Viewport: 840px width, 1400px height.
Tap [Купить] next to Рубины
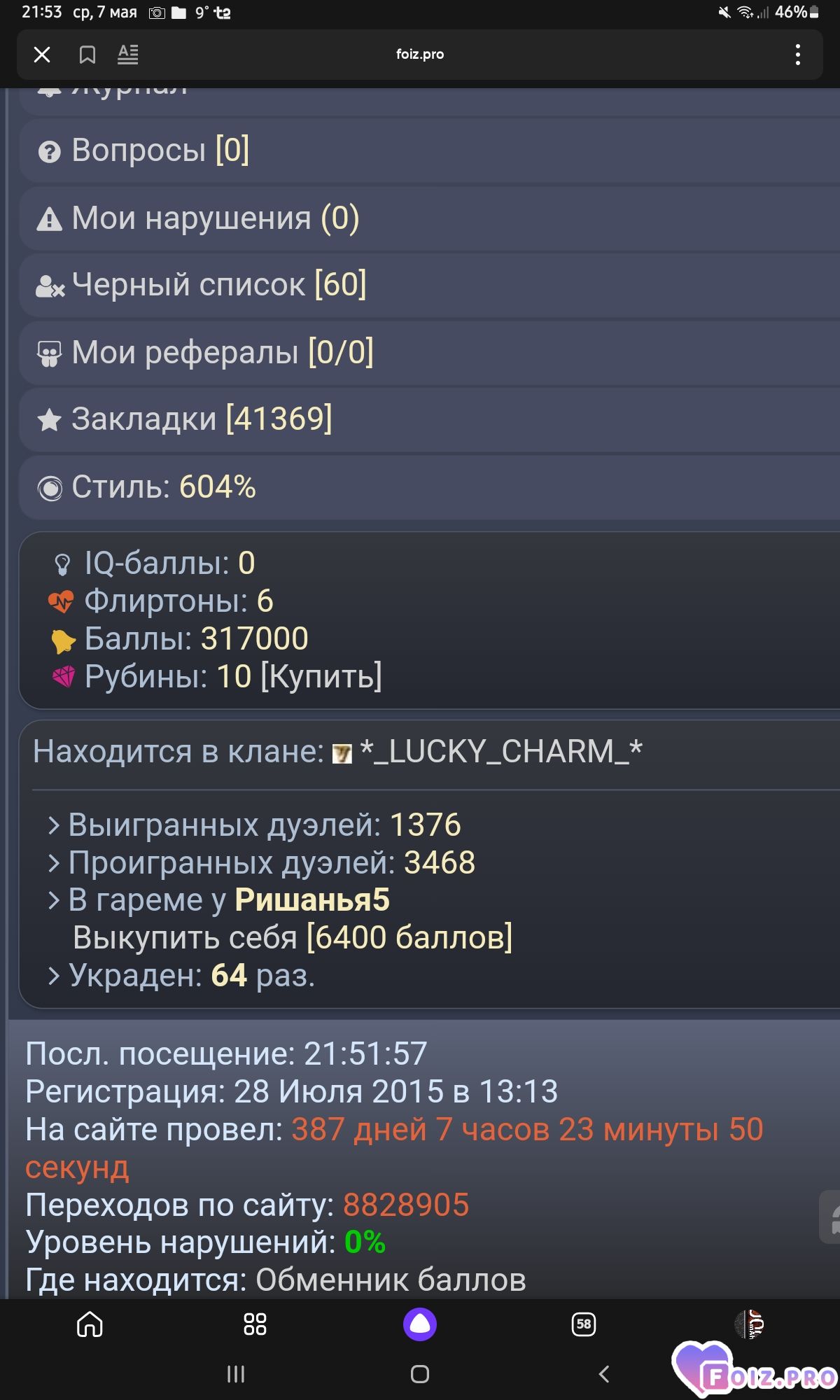click(x=321, y=677)
